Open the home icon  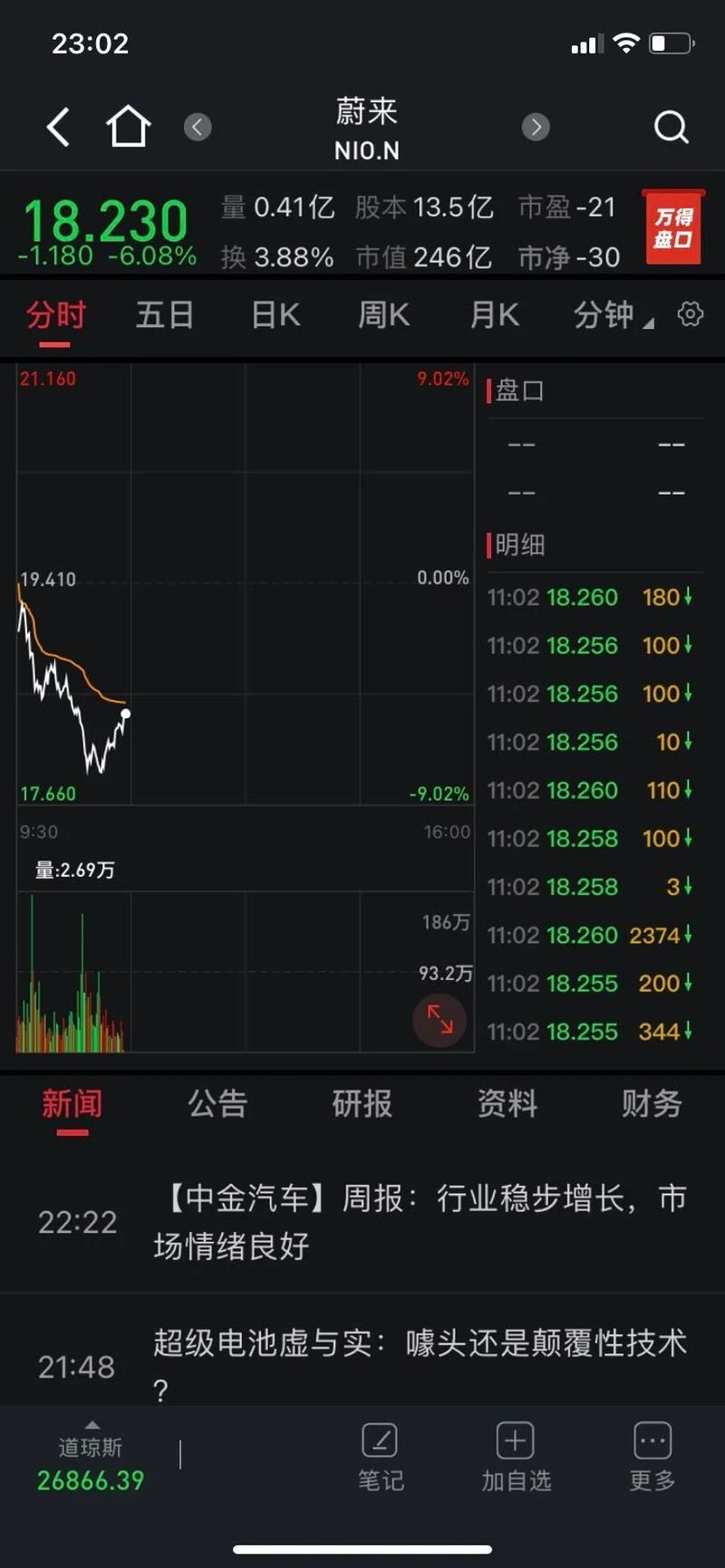(129, 126)
